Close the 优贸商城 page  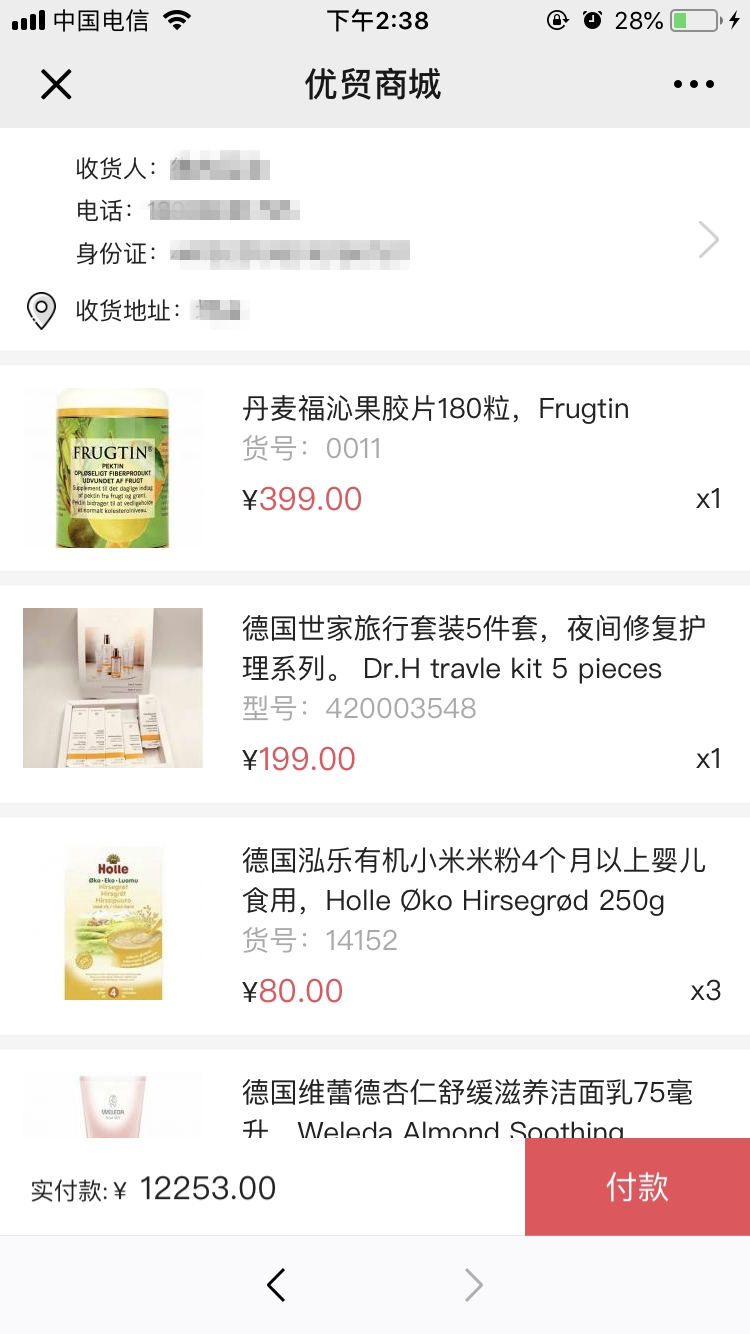tap(56, 85)
